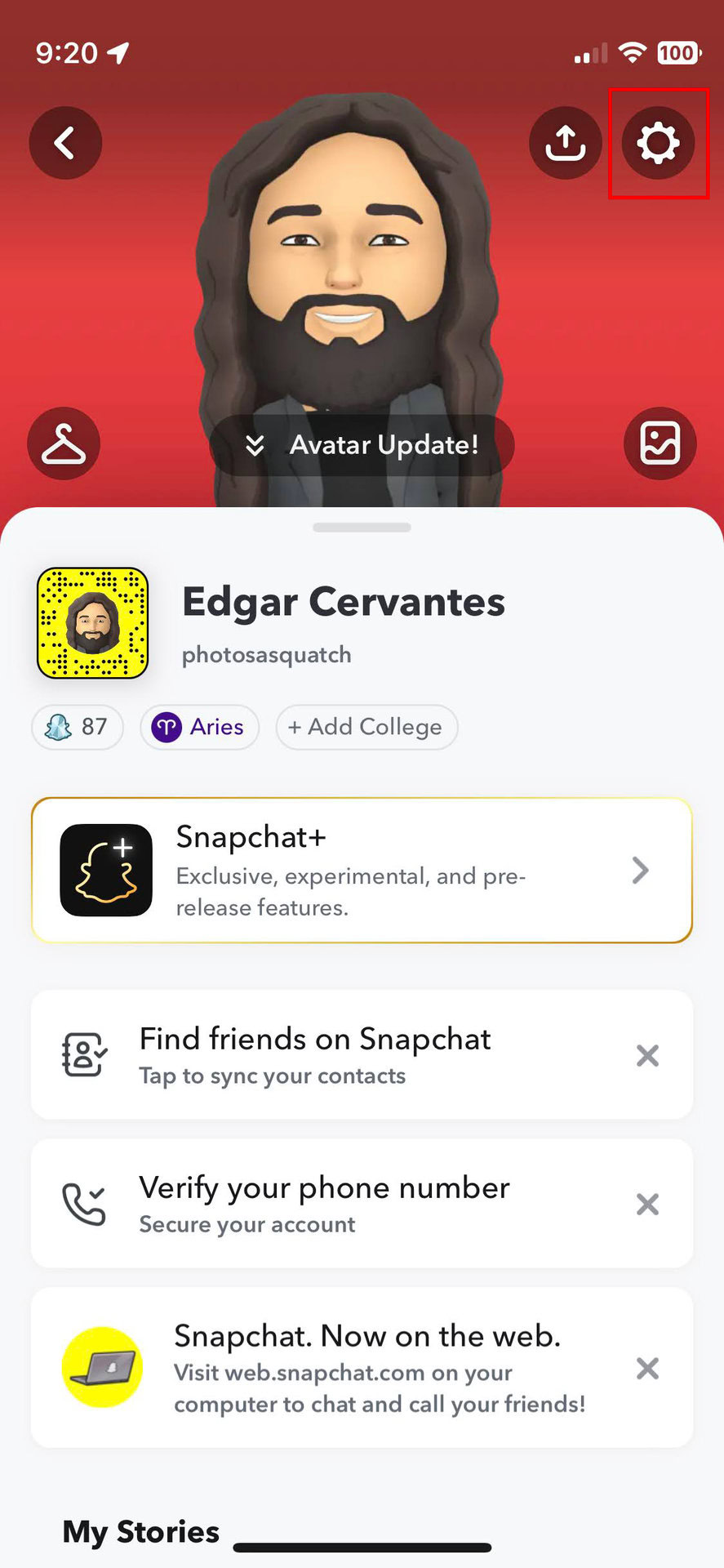View the Snap score 87 chip
Image resolution: width=724 pixels, height=1568 pixels.
[x=78, y=727]
